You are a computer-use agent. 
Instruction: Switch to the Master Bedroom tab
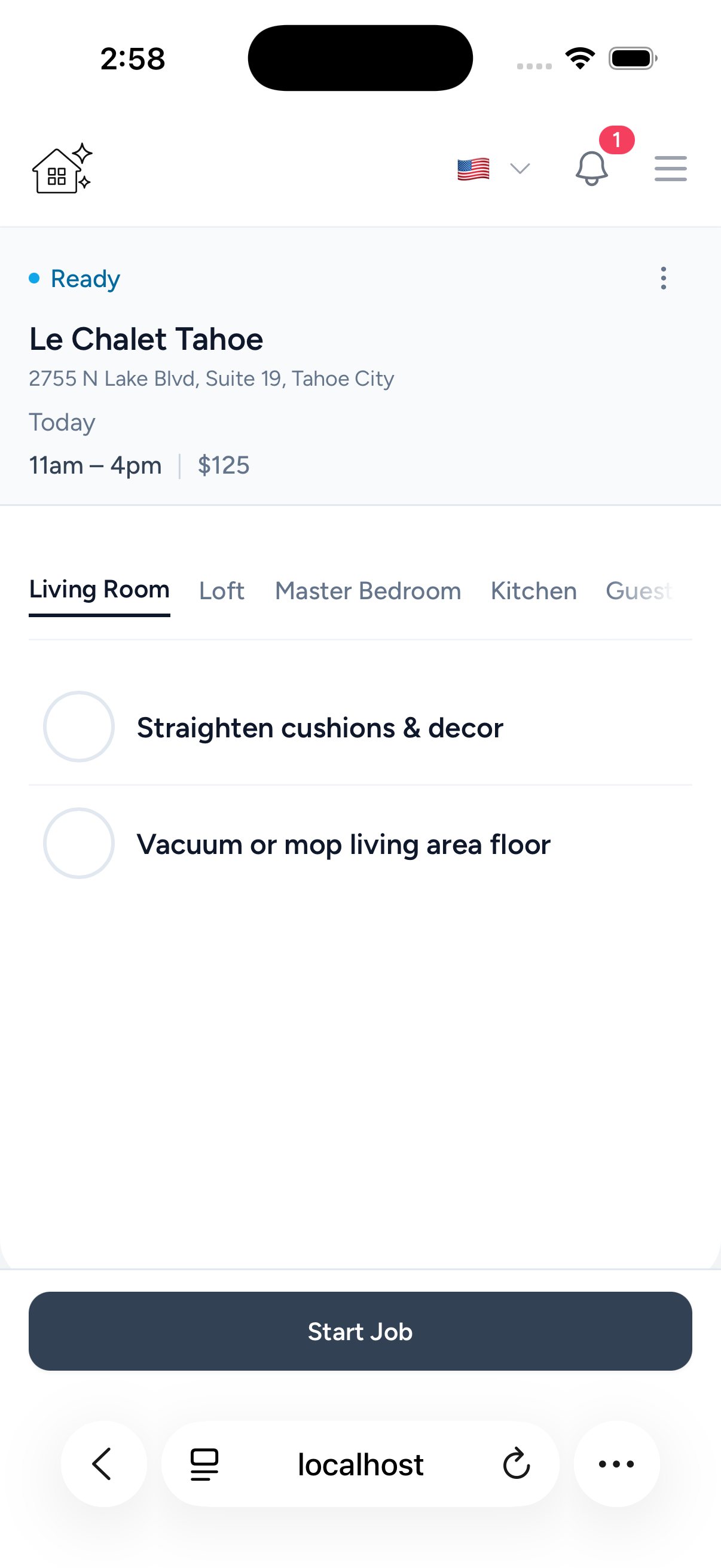(368, 591)
